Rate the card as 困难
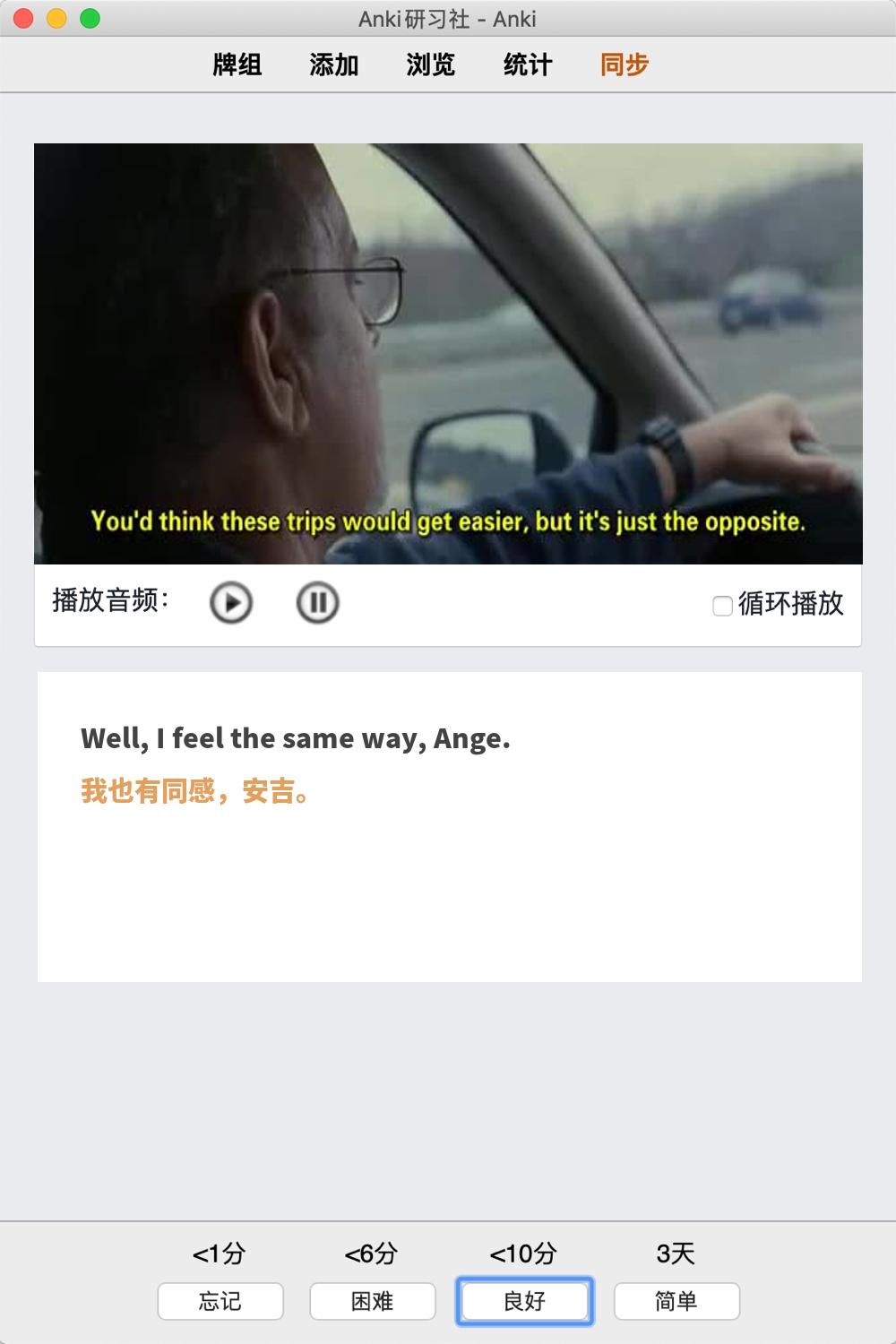Screen dimensions: 896x1344 373,1301
